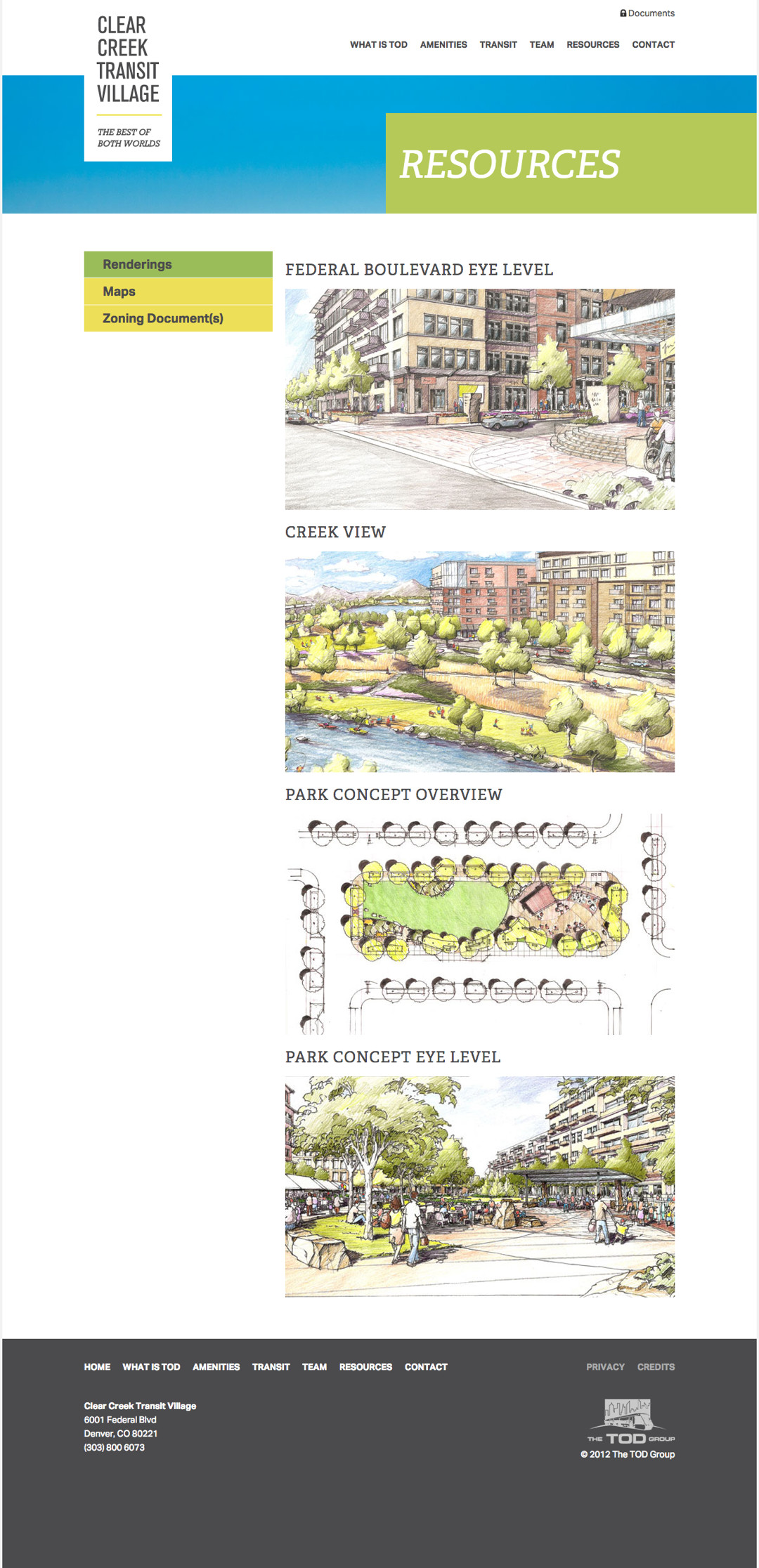Open the Credits footer link
759x1568 pixels.
(x=656, y=1366)
